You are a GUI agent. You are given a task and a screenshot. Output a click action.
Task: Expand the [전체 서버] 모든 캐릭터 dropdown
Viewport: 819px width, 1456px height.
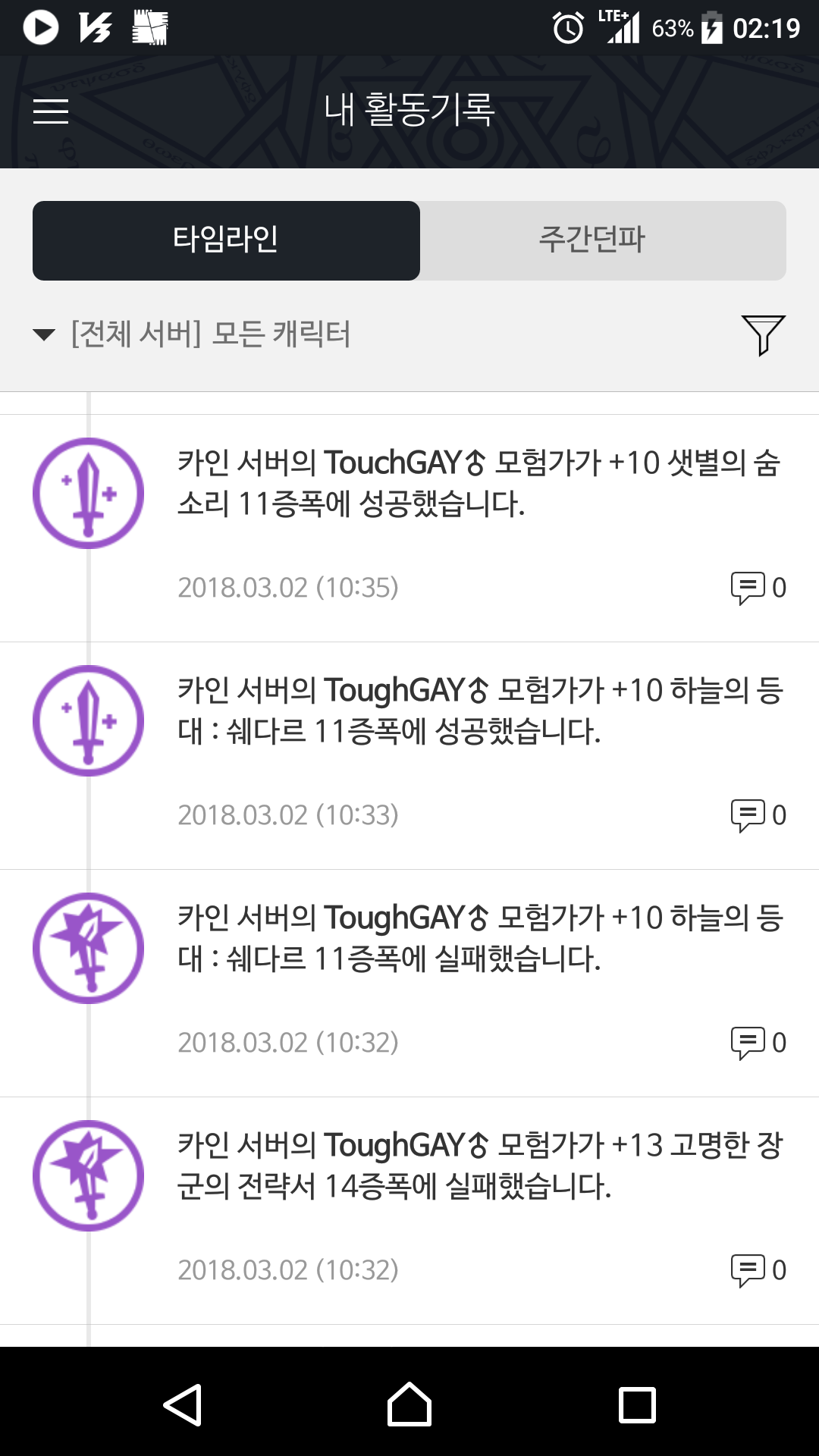(x=193, y=334)
